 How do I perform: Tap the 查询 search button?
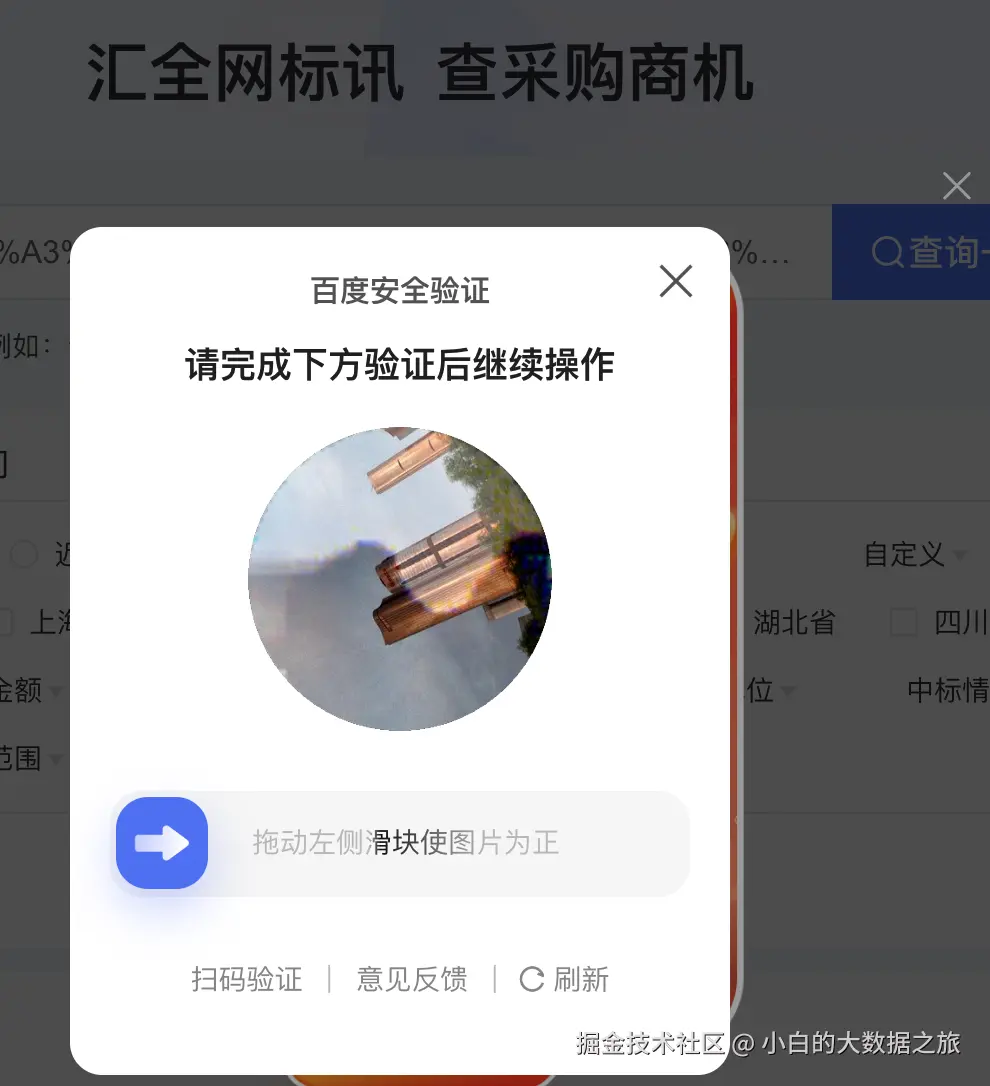[911, 252]
